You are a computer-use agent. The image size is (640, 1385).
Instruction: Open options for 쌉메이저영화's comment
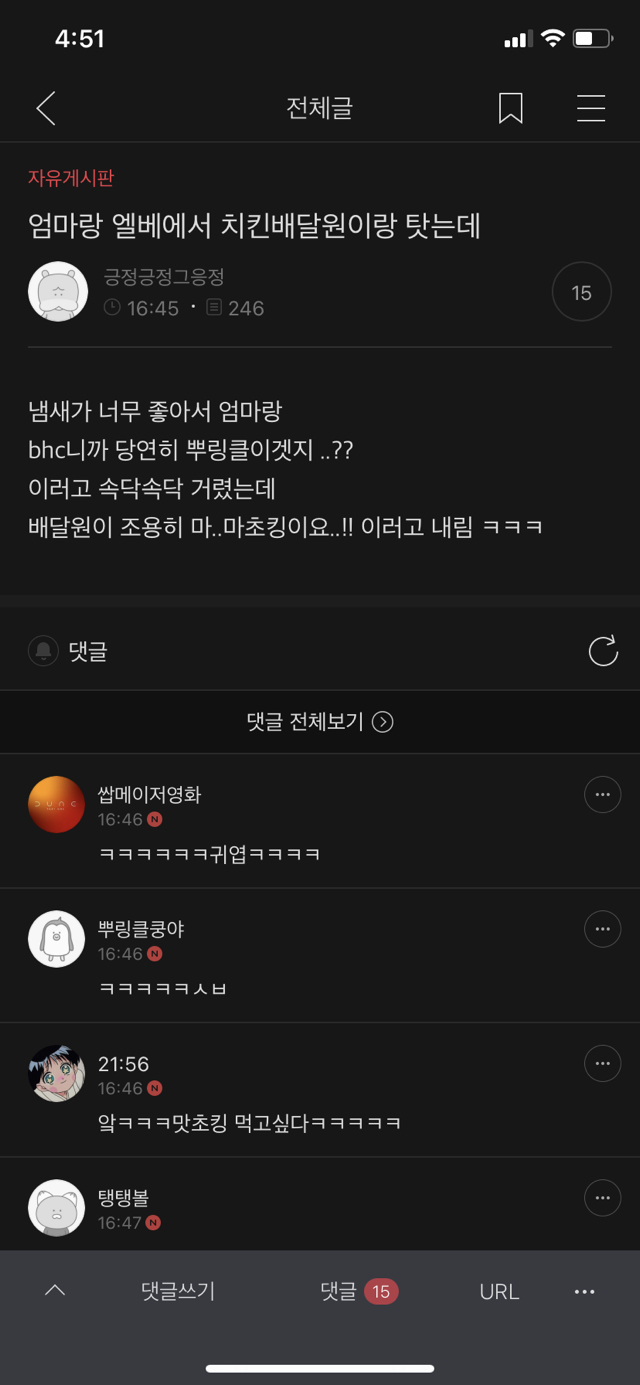coord(602,795)
